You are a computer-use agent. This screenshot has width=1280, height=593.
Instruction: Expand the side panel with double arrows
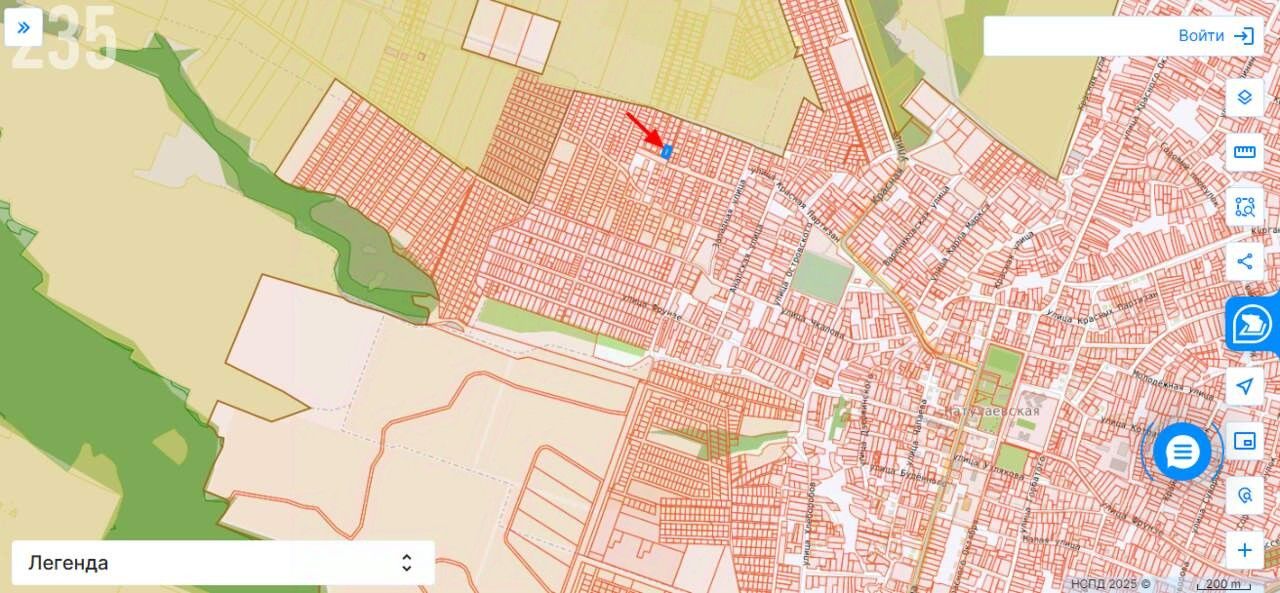24,27
